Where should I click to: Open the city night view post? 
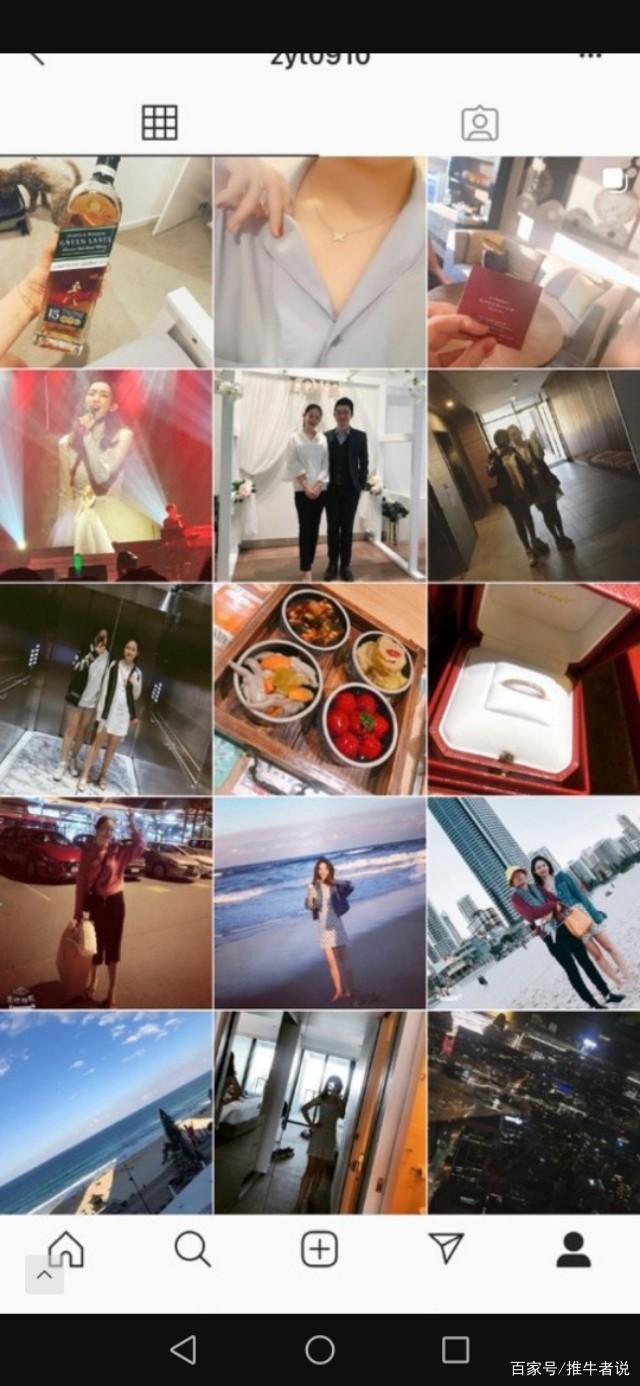[534, 1113]
